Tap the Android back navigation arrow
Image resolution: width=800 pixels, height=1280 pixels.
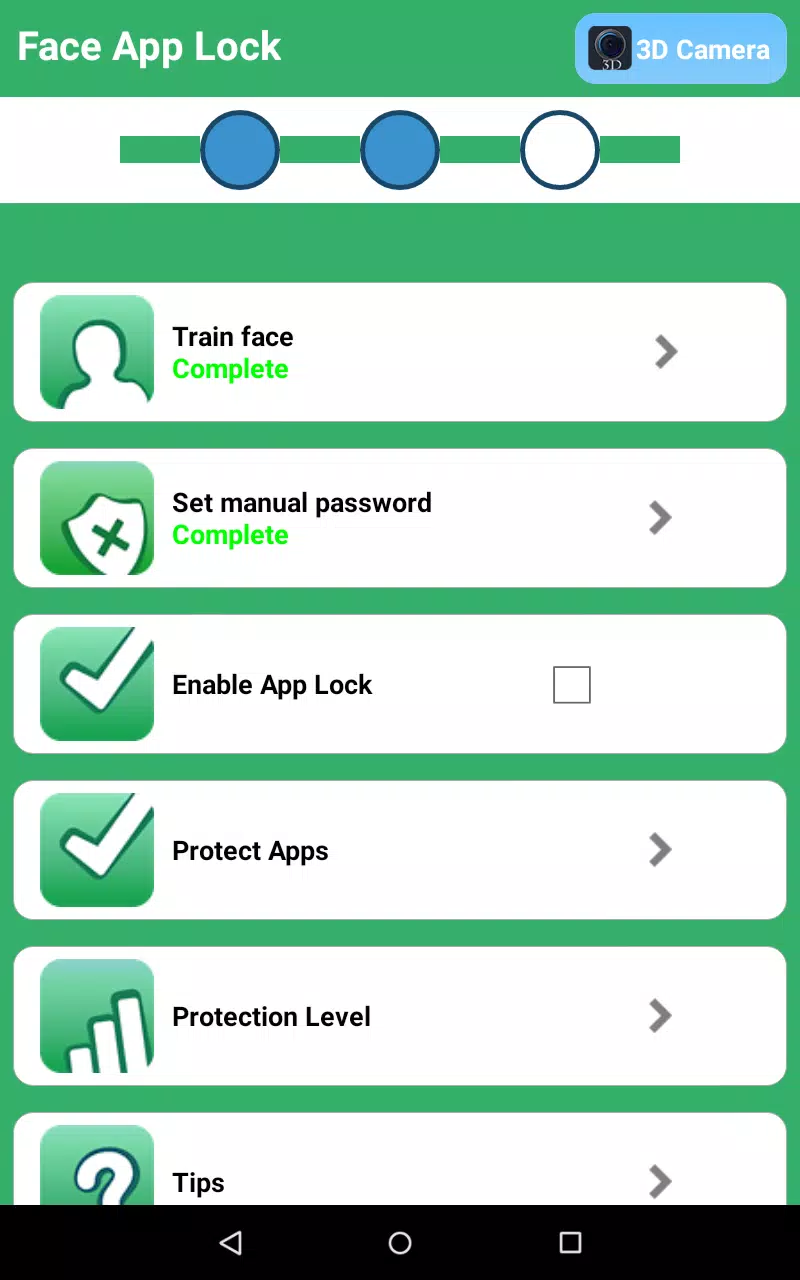[x=230, y=1242]
